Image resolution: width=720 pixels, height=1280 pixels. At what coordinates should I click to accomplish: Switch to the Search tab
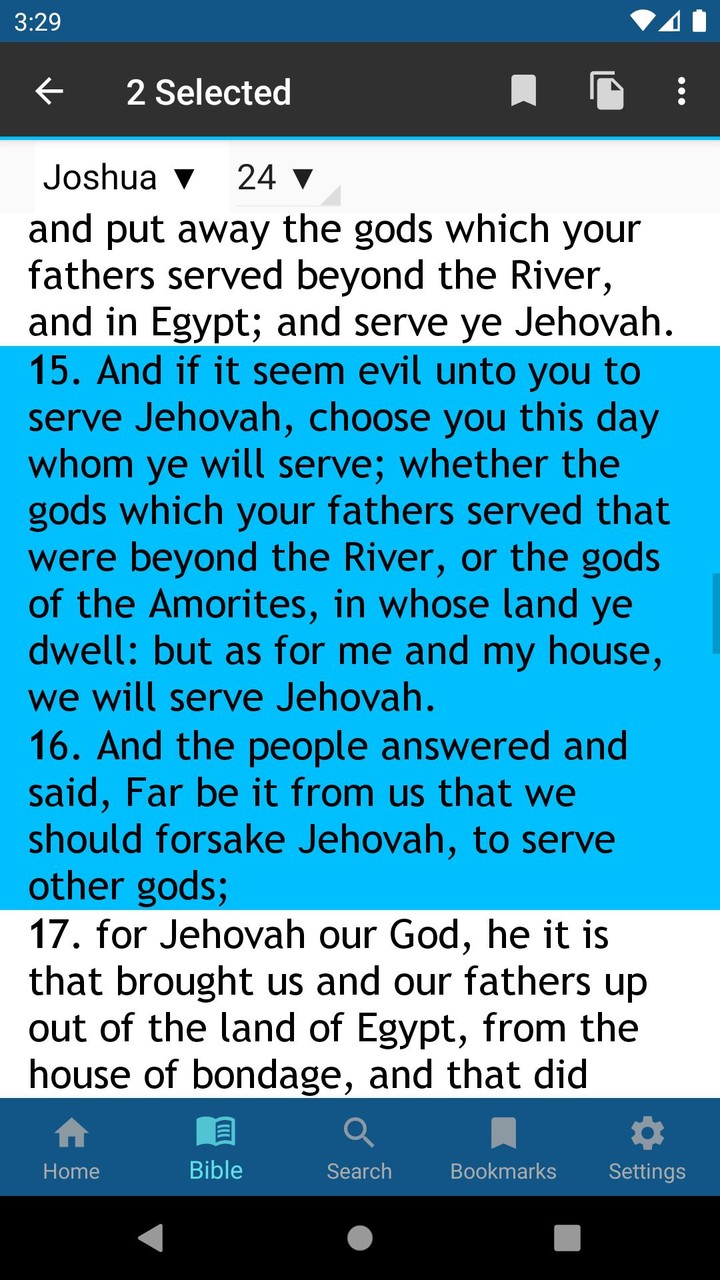359,1148
